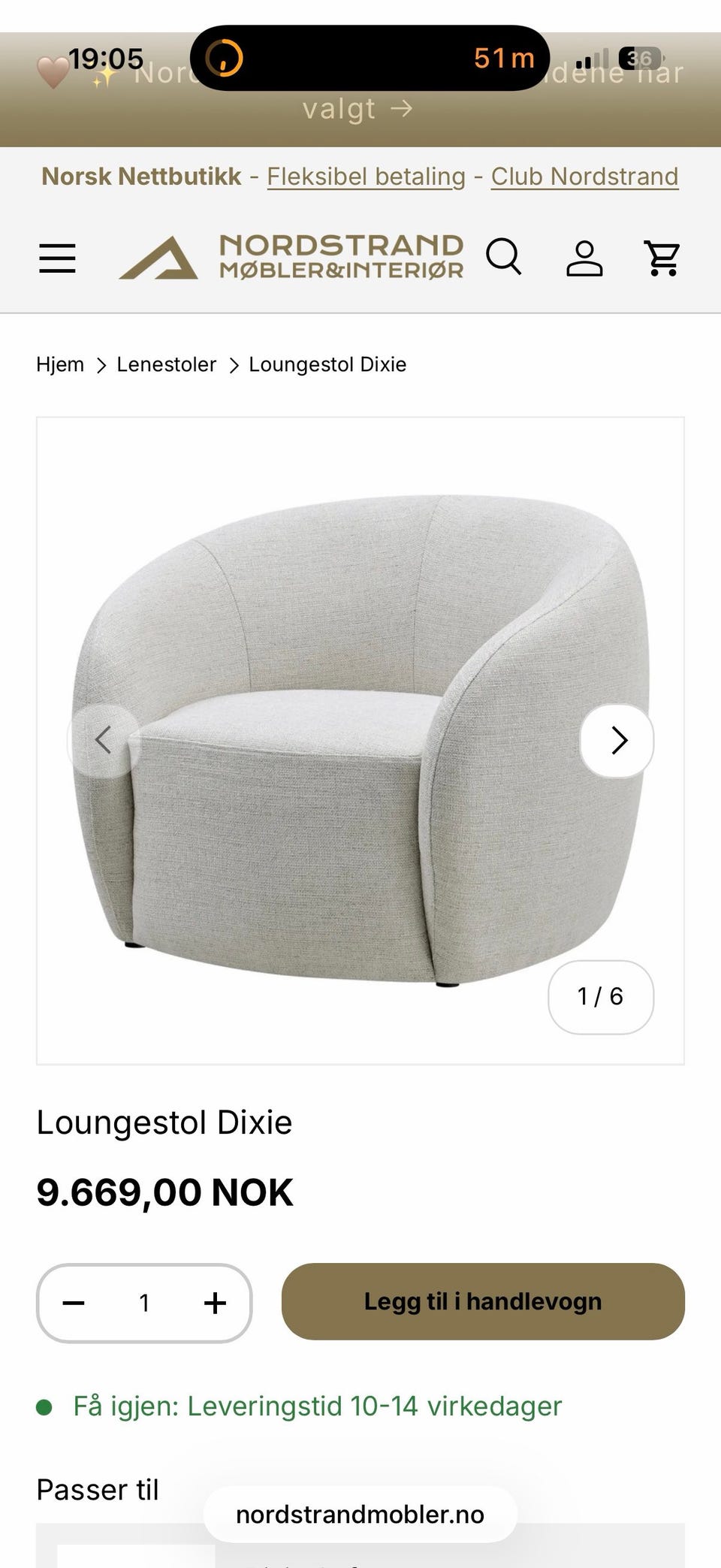Show previous product image

pyautogui.click(x=104, y=740)
